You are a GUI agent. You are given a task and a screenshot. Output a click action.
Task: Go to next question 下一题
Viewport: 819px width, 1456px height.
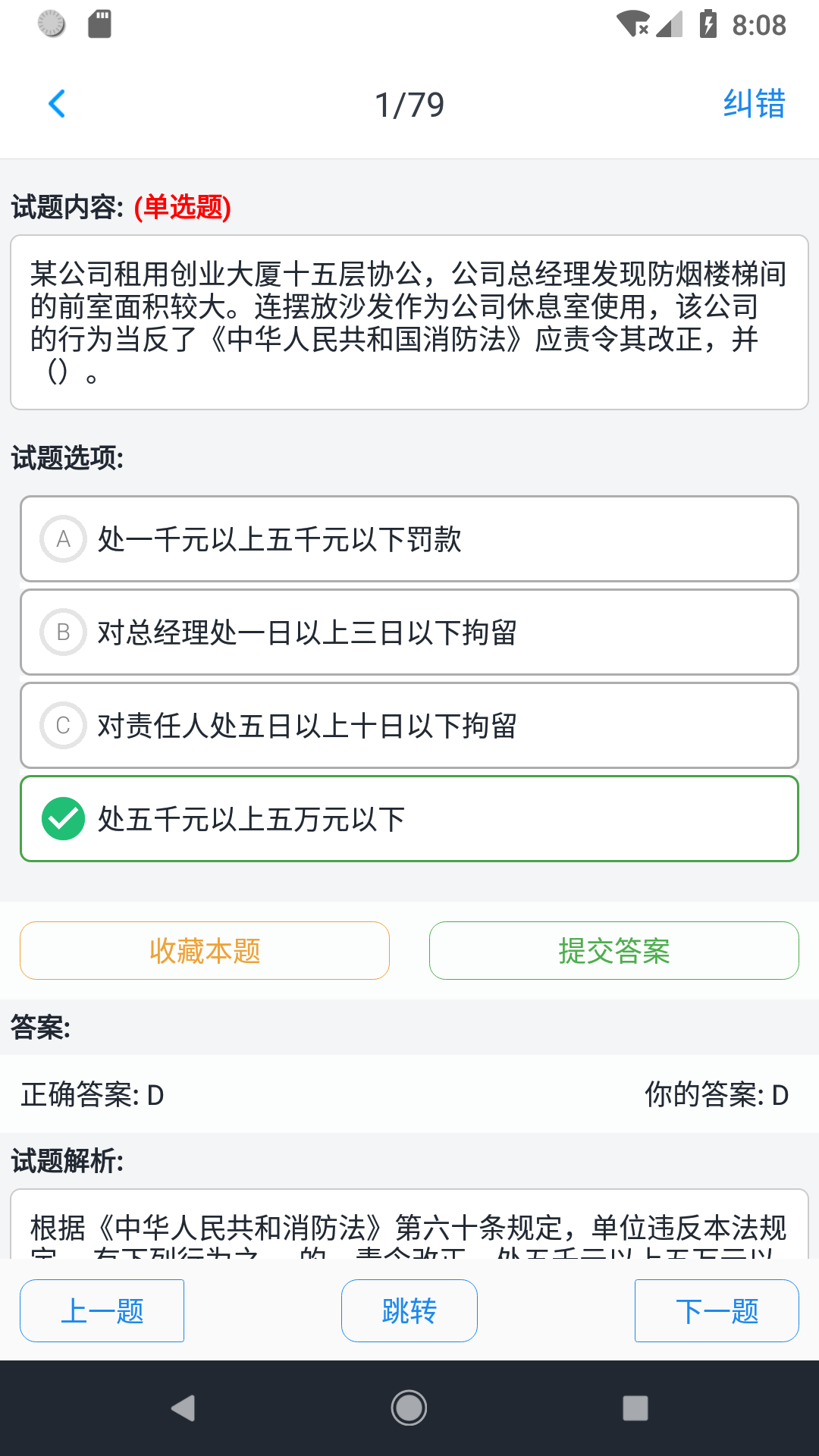point(717,1311)
